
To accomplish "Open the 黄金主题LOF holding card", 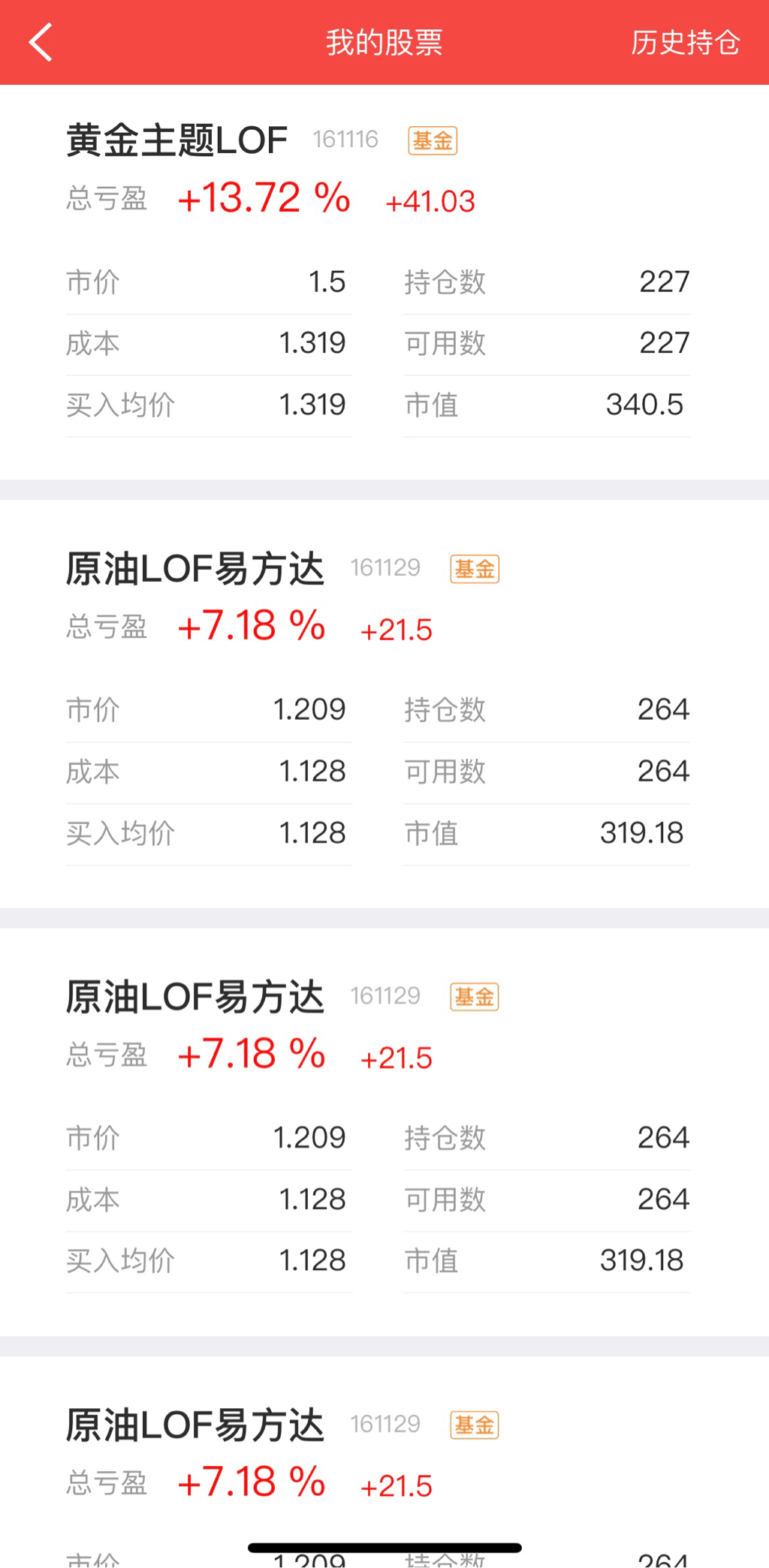I will [x=177, y=141].
